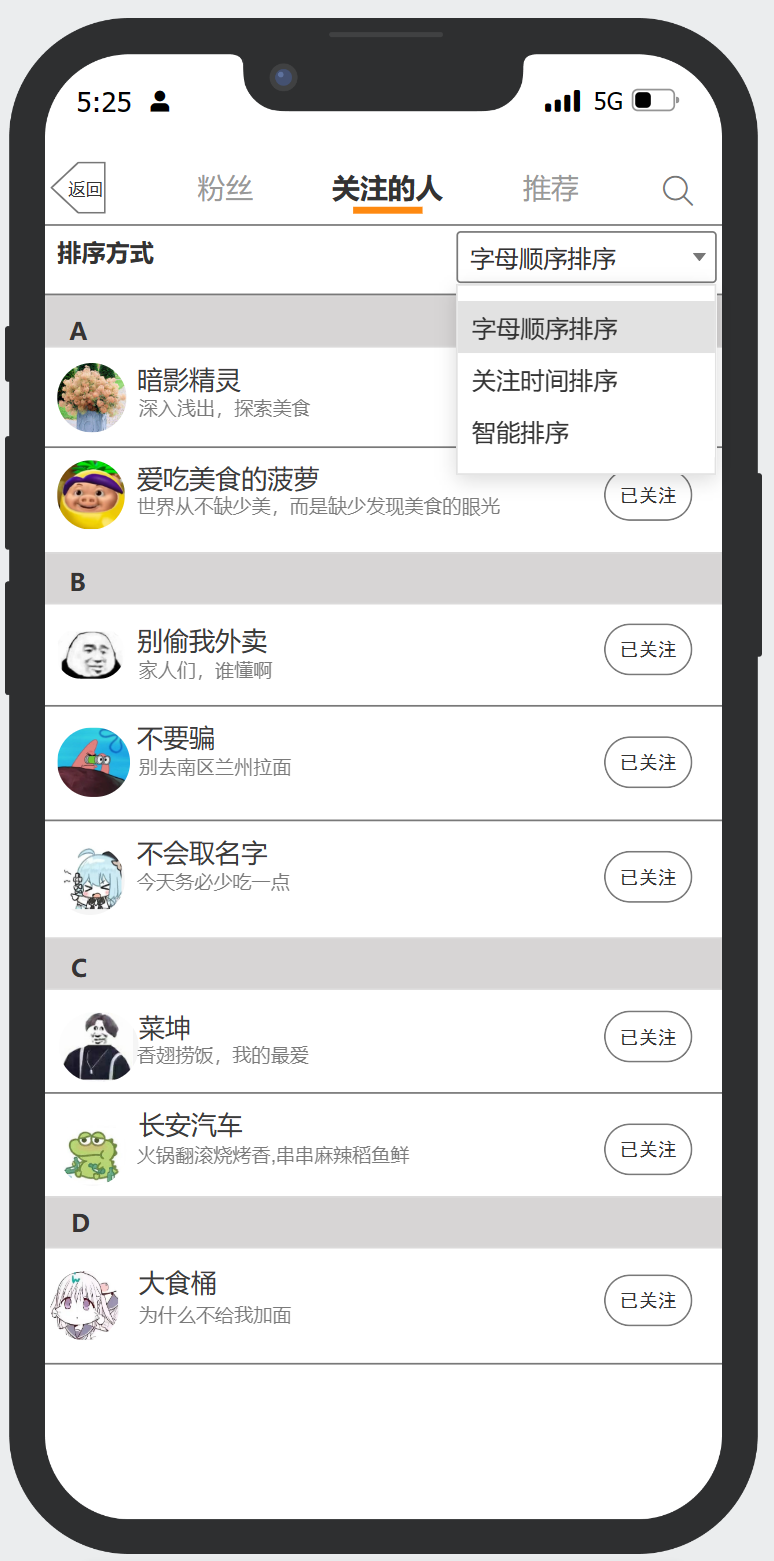Open the search magnifier icon
774x1561 pixels.
[x=677, y=190]
